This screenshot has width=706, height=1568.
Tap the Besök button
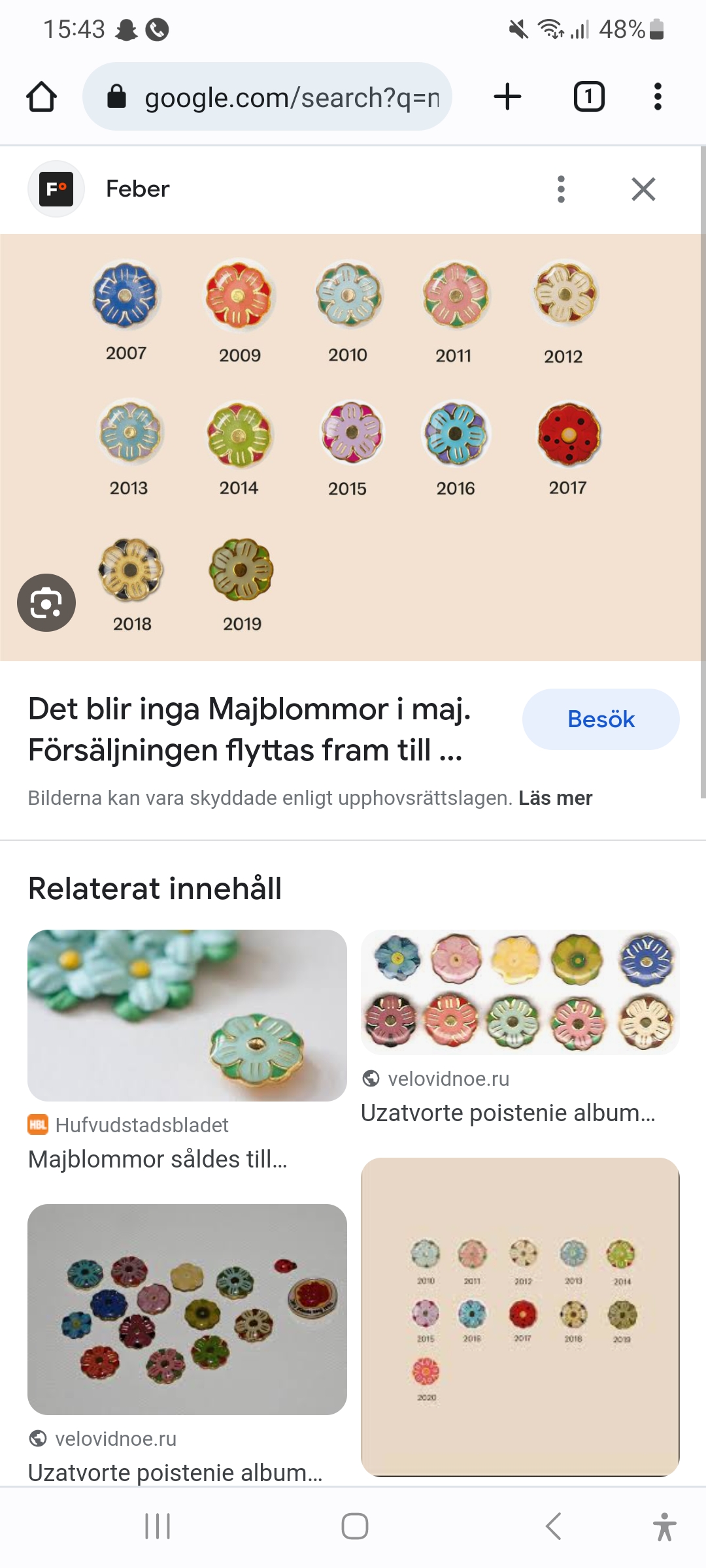click(600, 719)
